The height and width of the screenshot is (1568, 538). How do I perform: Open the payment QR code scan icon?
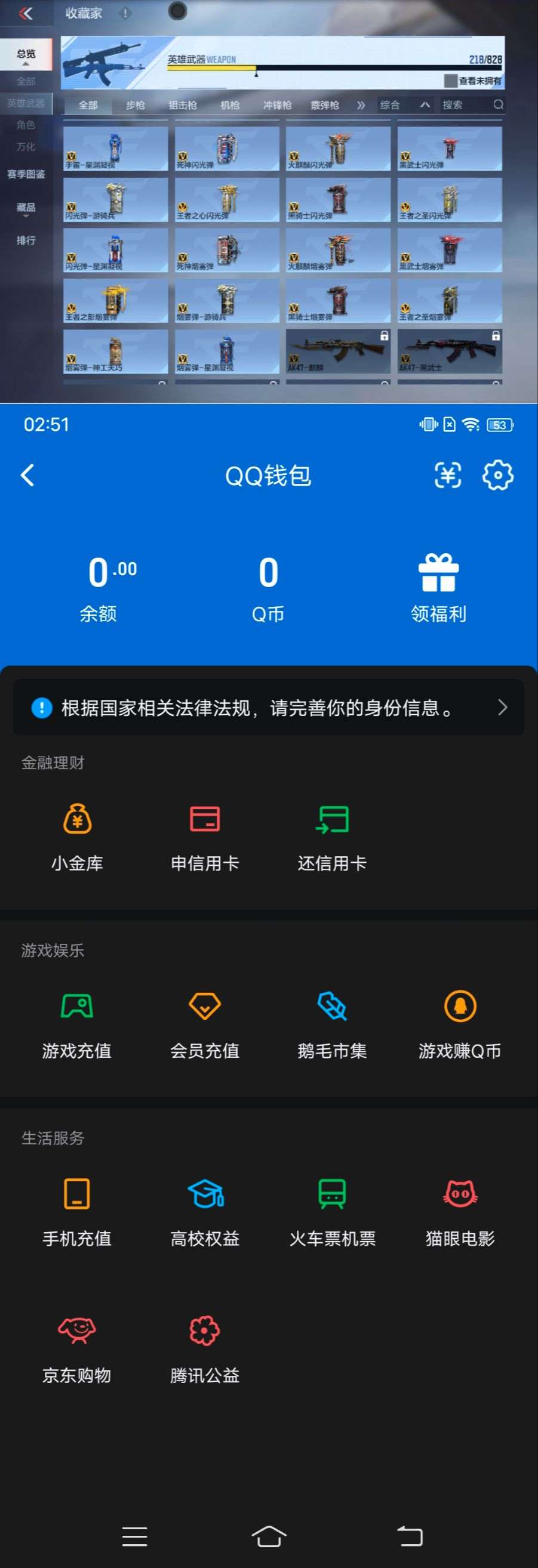coord(448,476)
